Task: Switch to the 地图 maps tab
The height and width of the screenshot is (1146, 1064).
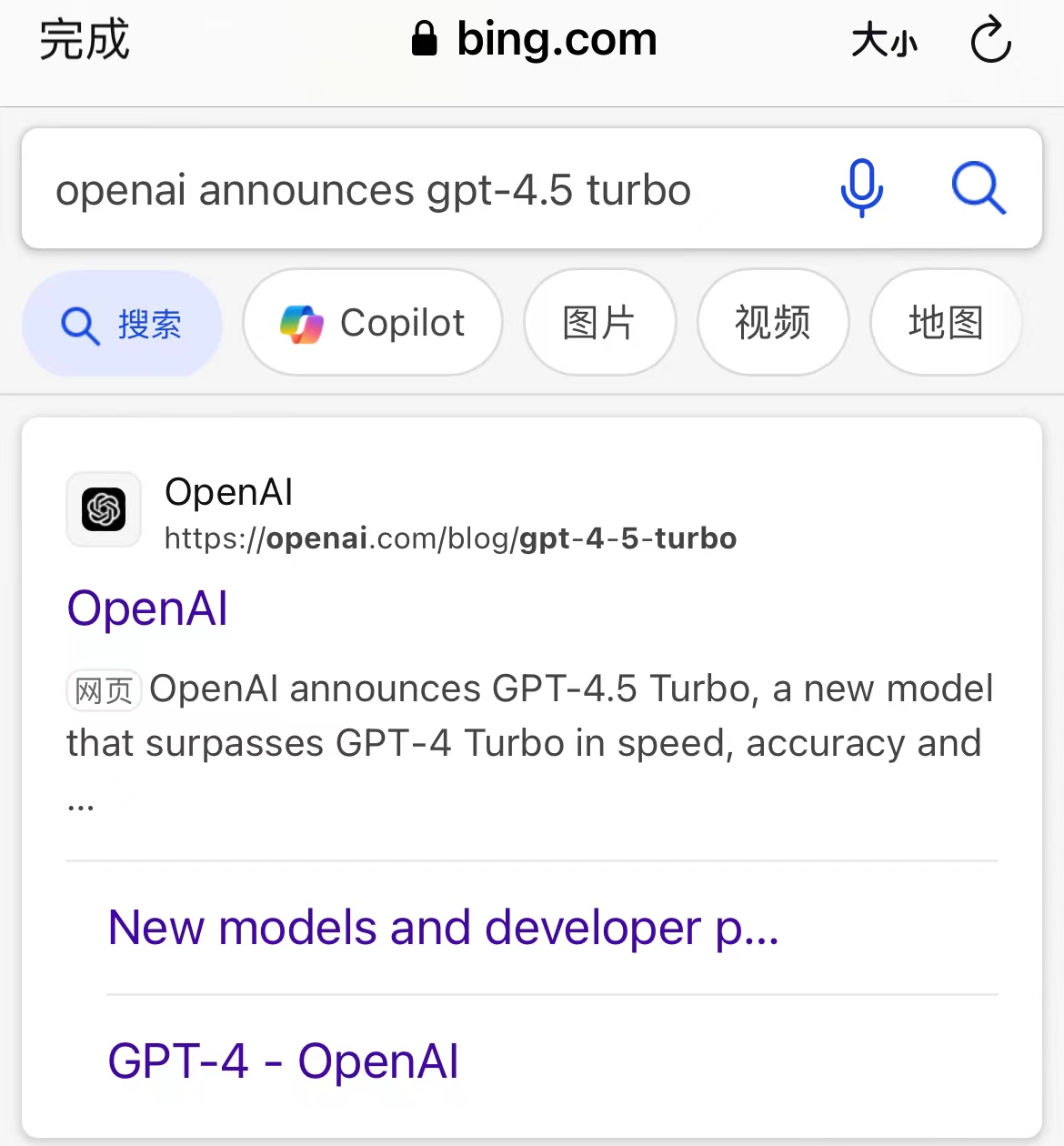Action: [945, 323]
